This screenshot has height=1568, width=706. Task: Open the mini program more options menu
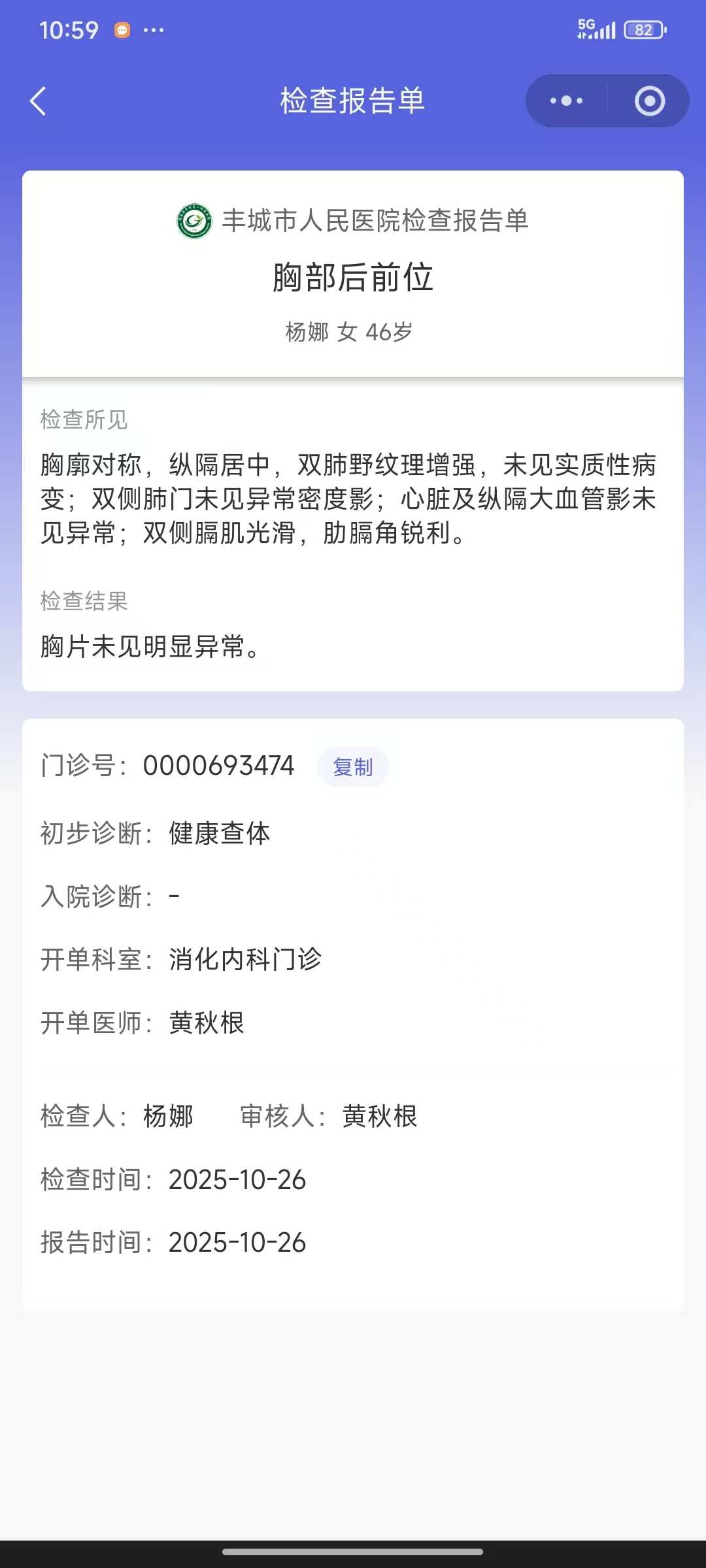coord(566,101)
